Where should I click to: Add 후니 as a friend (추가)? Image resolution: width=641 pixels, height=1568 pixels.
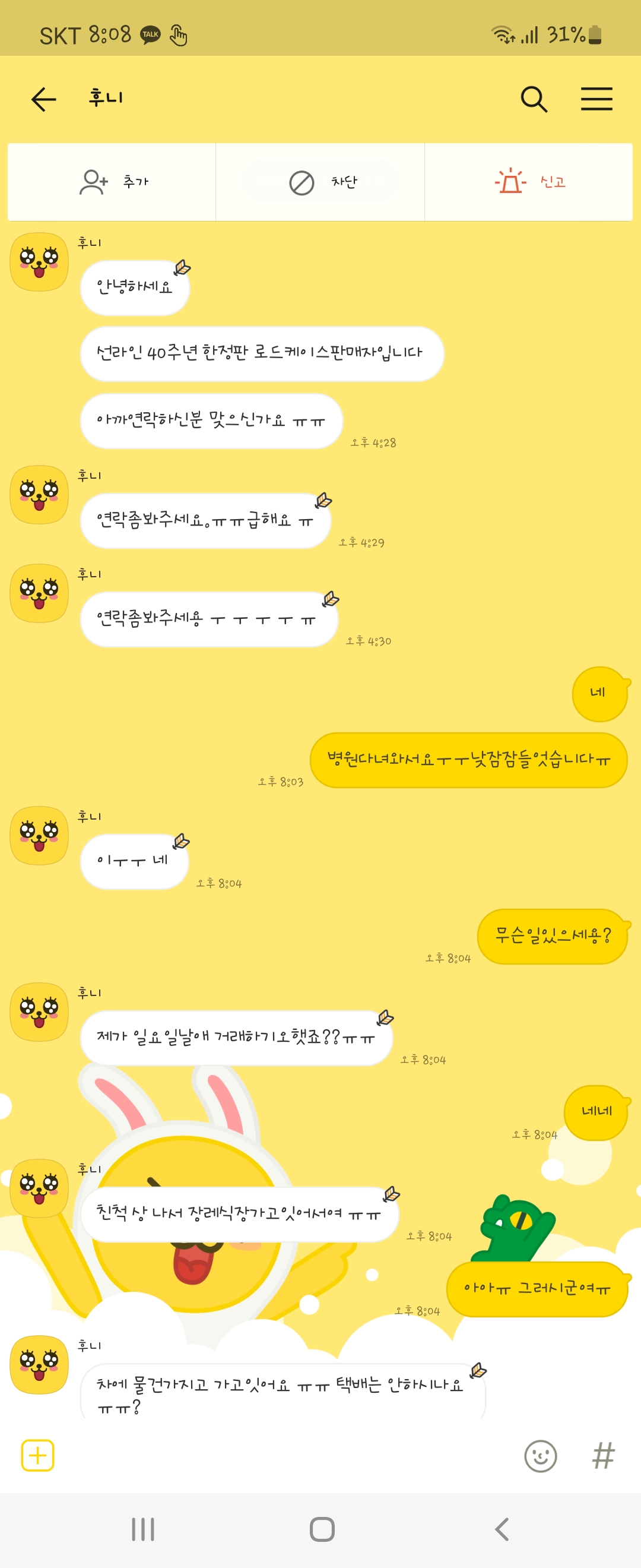coord(113,182)
